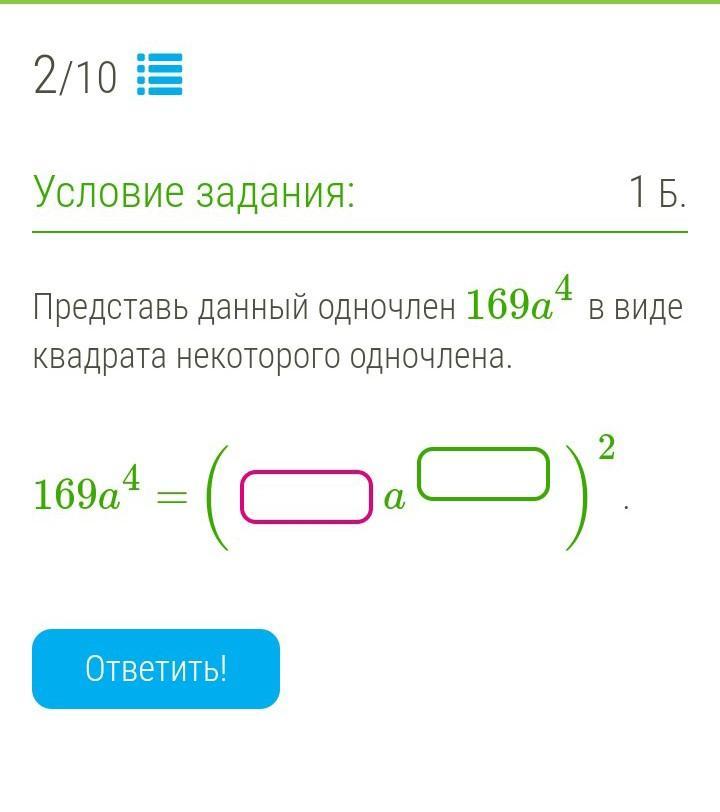Submit answer with the Ответить! button

click(156, 669)
